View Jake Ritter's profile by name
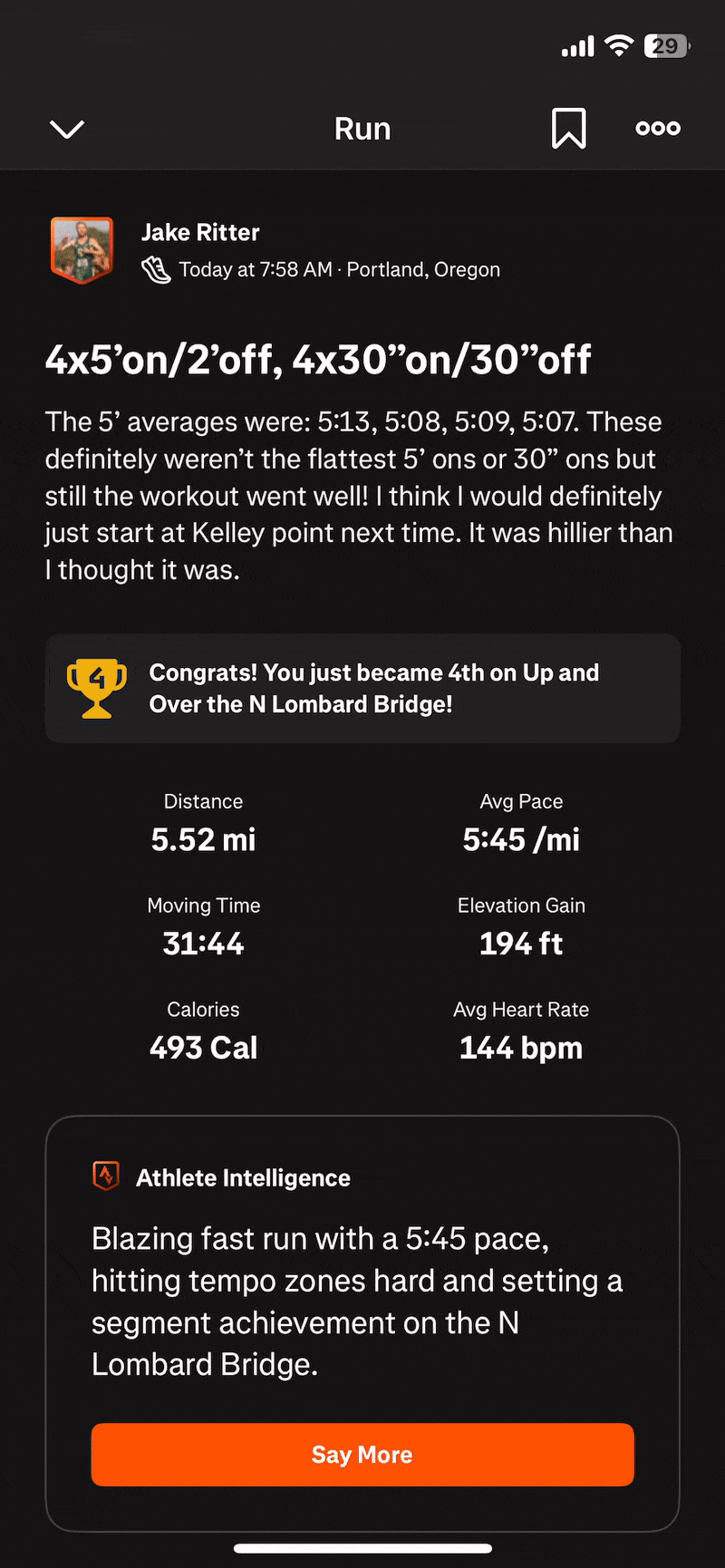 click(x=200, y=233)
